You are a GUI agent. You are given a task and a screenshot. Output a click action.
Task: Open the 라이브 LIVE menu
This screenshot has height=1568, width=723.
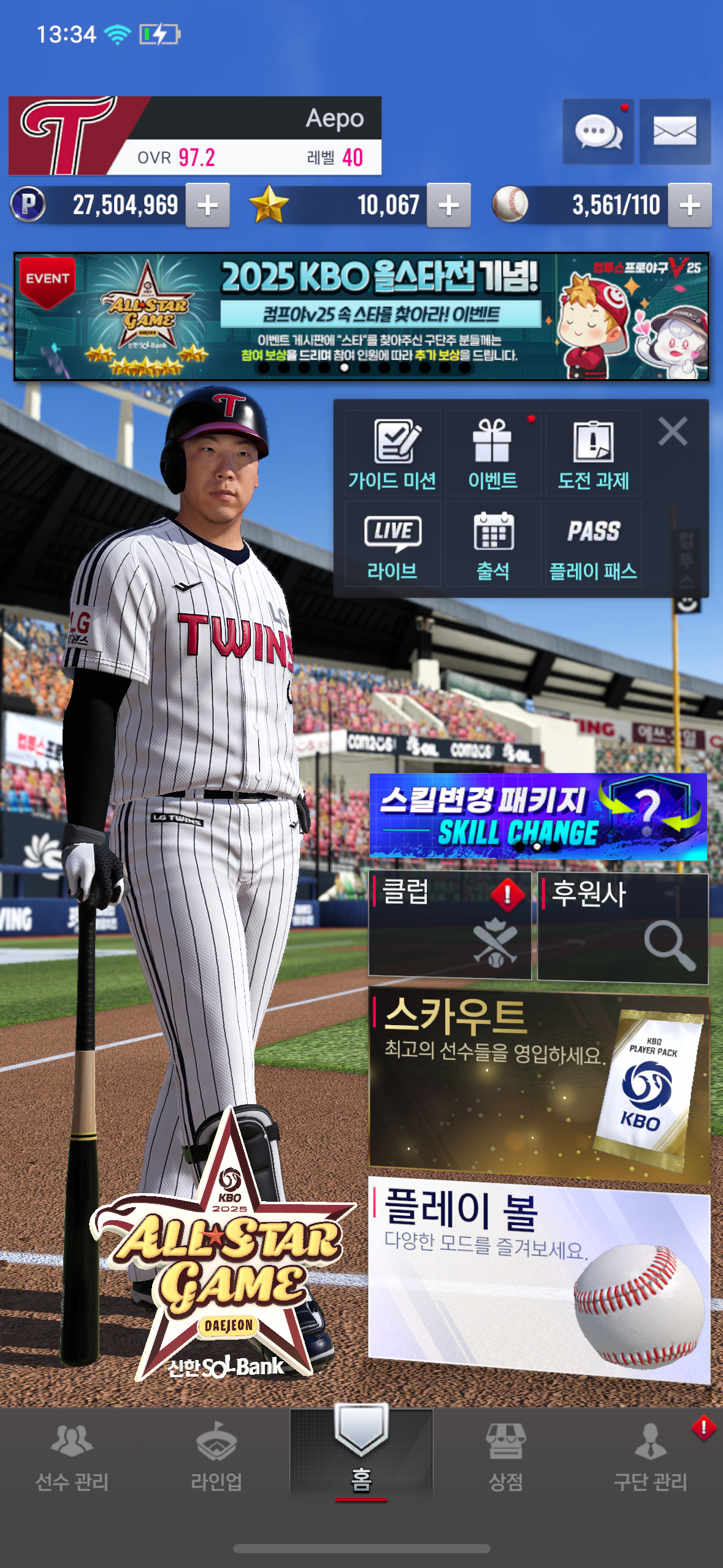click(x=392, y=544)
